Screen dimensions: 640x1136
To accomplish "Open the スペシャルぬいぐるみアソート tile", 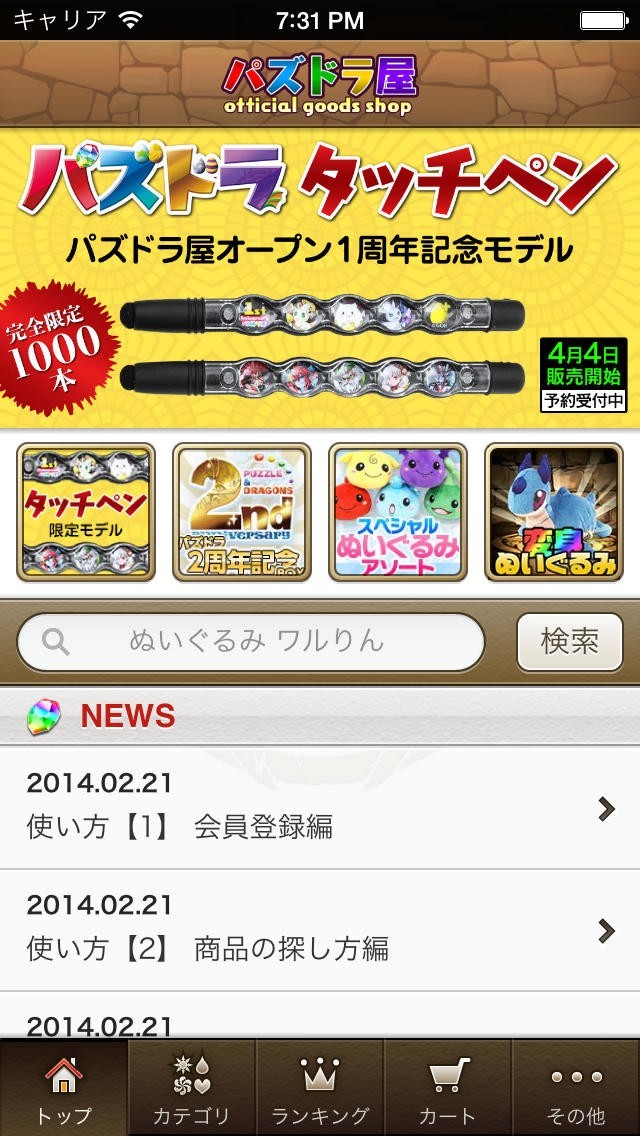I will click(x=398, y=512).
